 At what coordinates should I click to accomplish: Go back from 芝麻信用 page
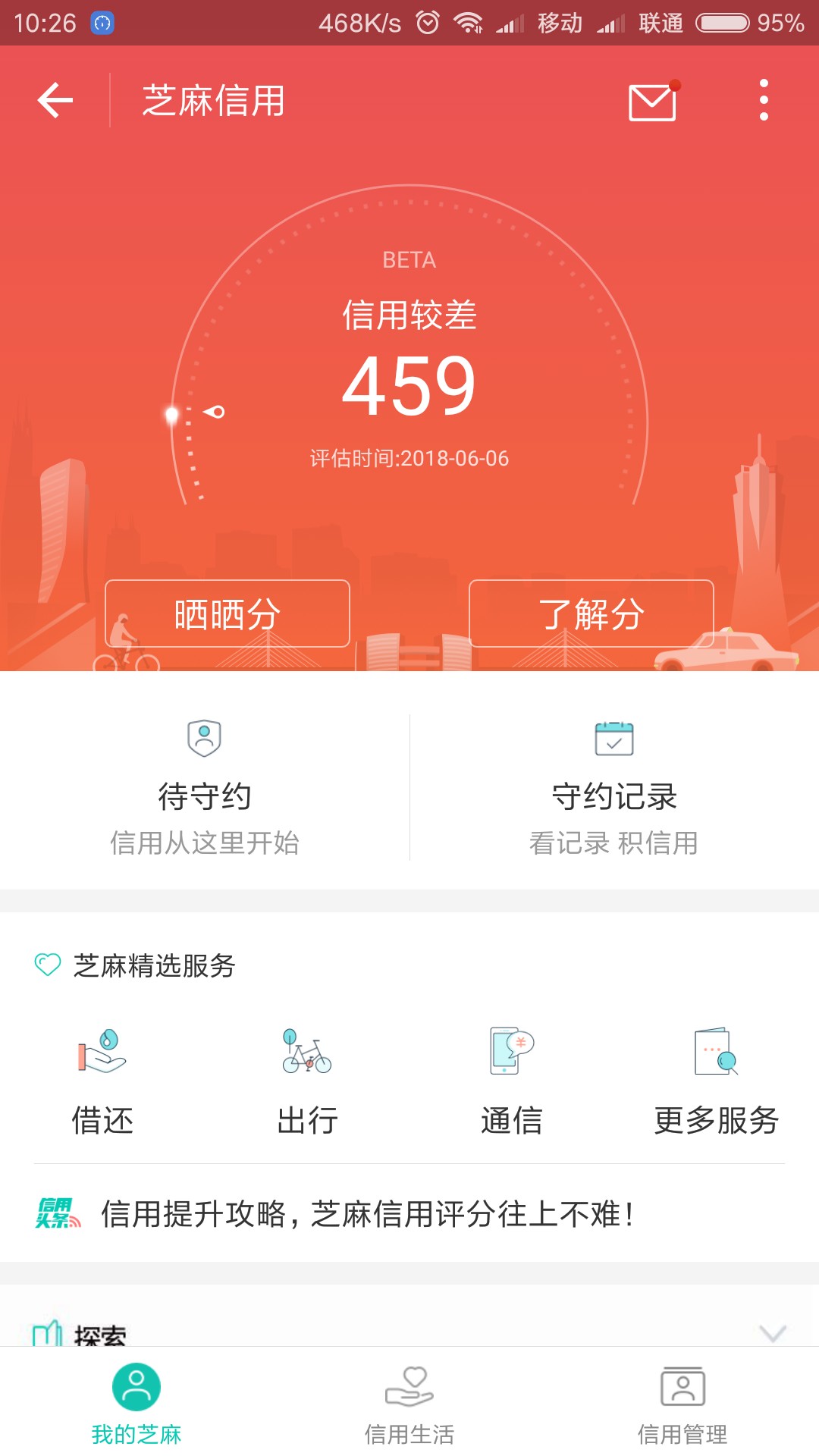pos(55,100)
